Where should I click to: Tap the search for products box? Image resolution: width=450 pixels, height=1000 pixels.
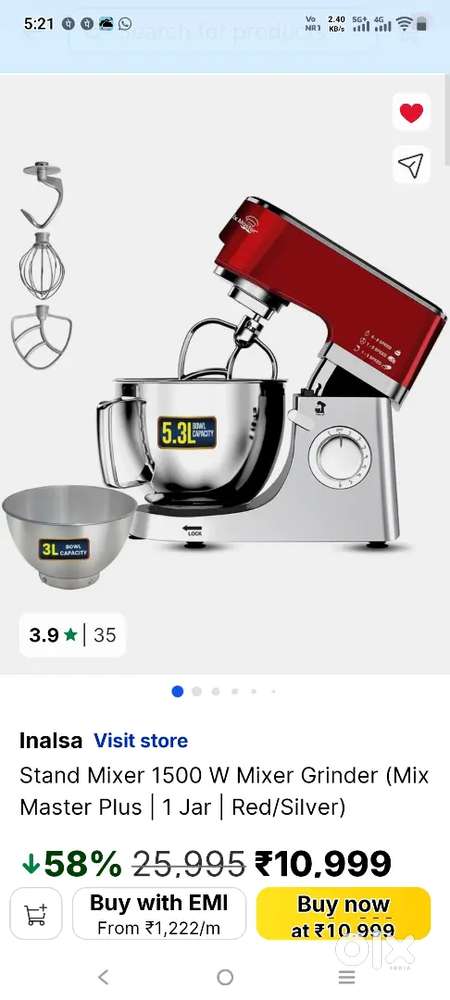tap(220, 31)
